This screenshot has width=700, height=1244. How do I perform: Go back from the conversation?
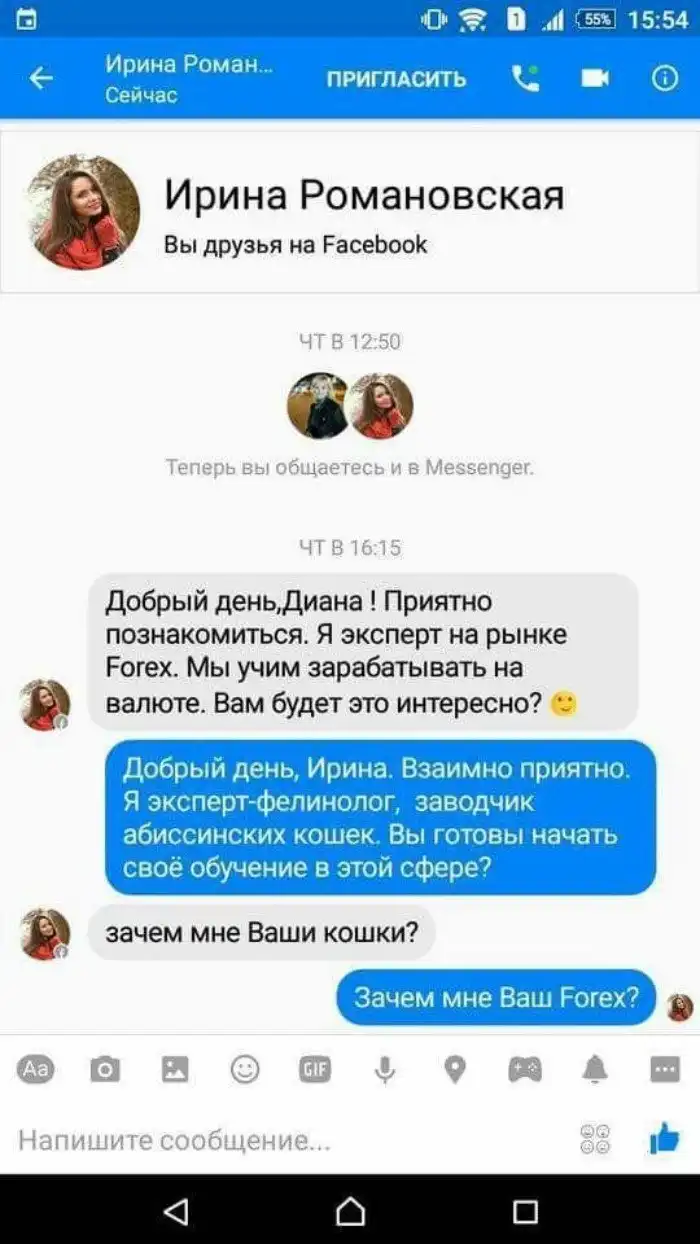coord(40,79)
